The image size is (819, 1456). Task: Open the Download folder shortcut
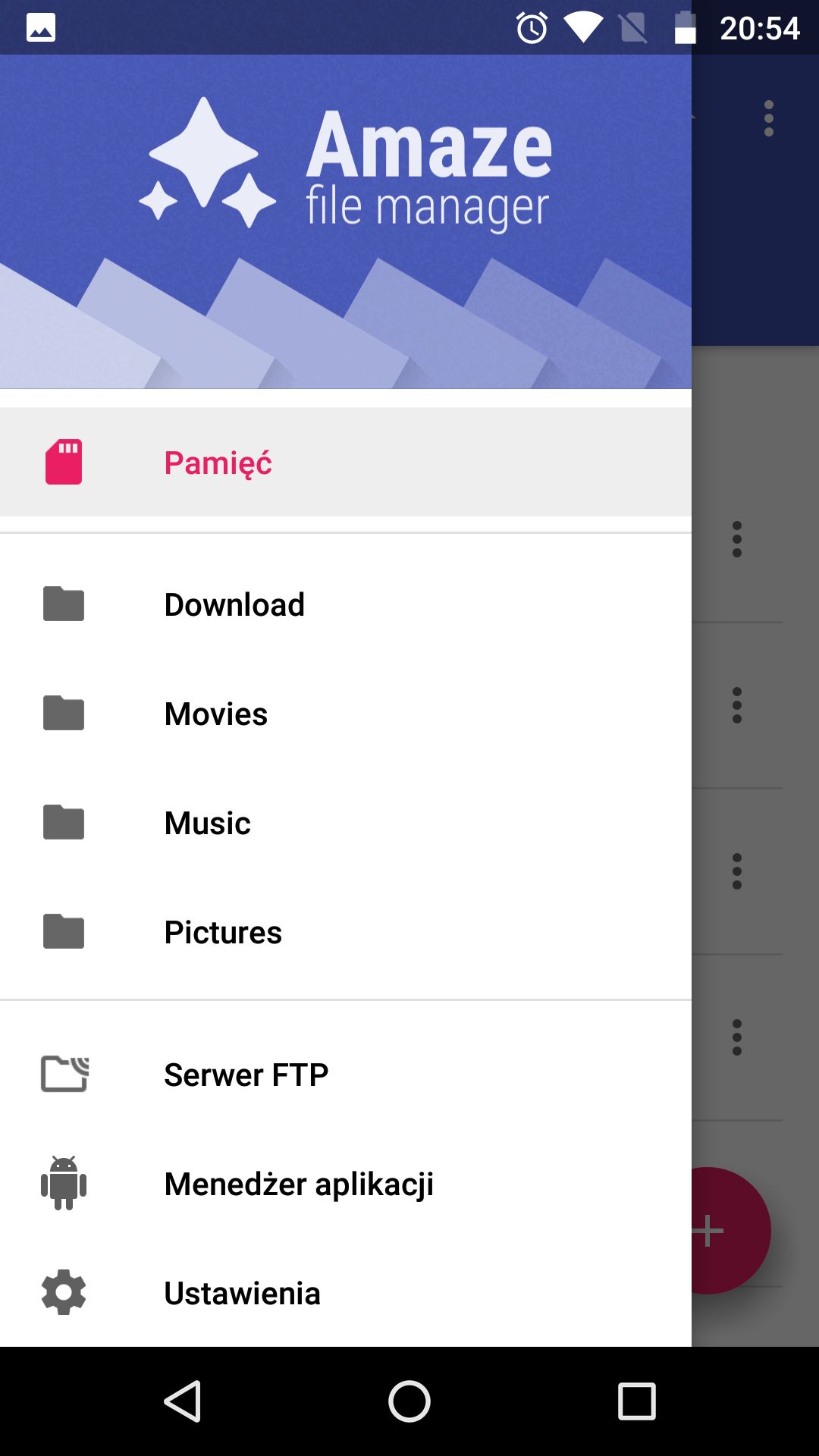pos(345,604)
